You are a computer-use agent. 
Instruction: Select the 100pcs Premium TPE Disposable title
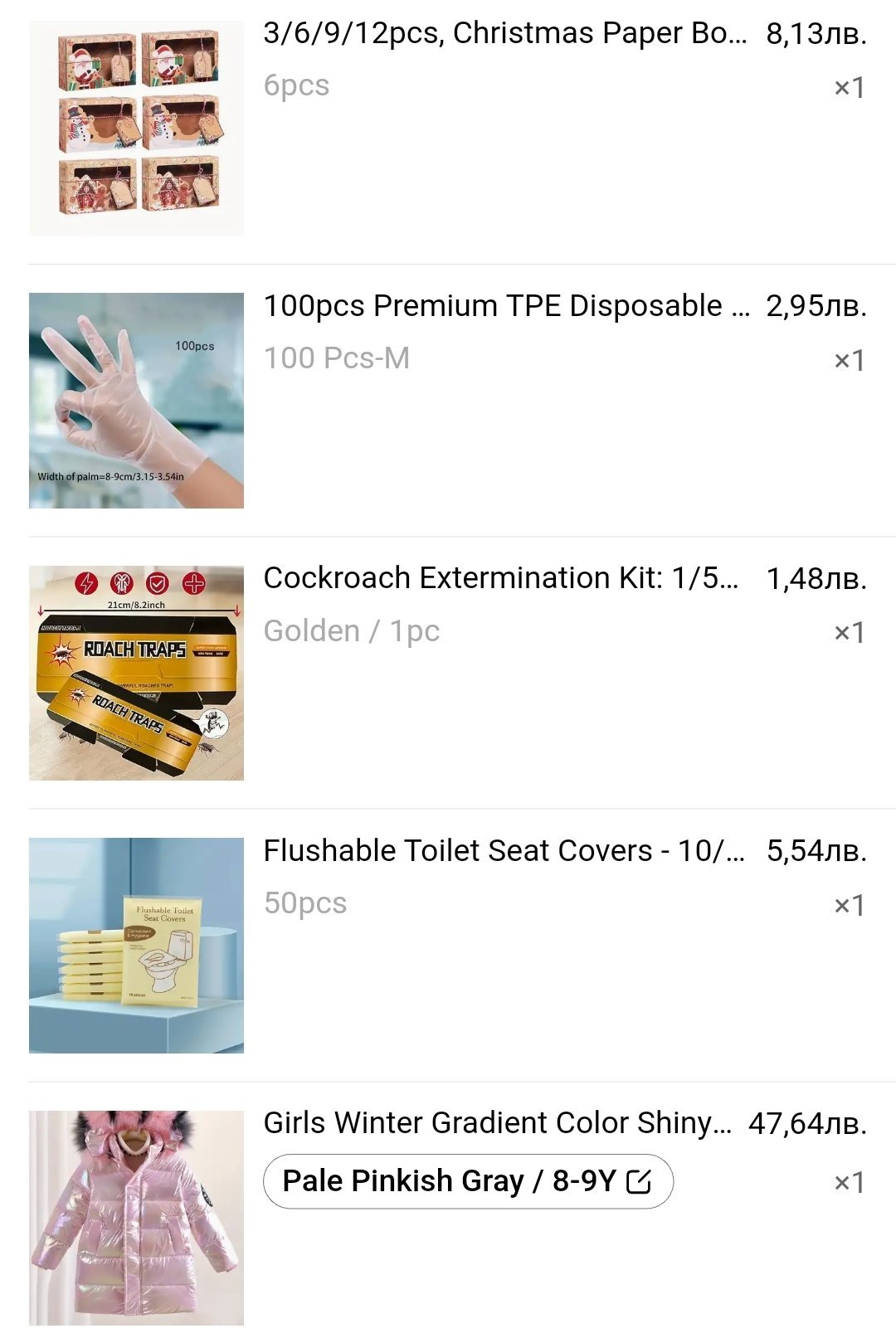pos(506,306)
